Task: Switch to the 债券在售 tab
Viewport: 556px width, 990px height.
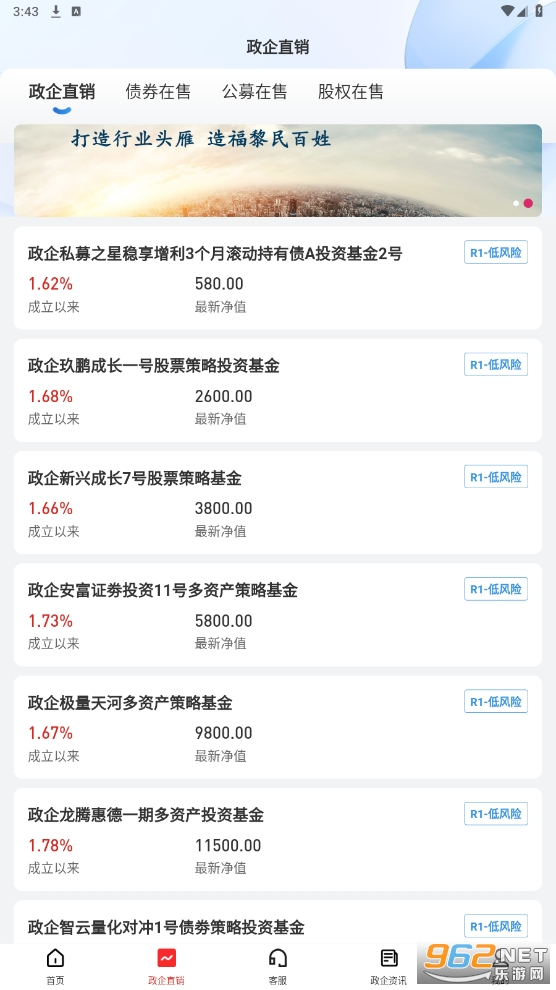Action: pyautogui.click(x=158, y=92)
